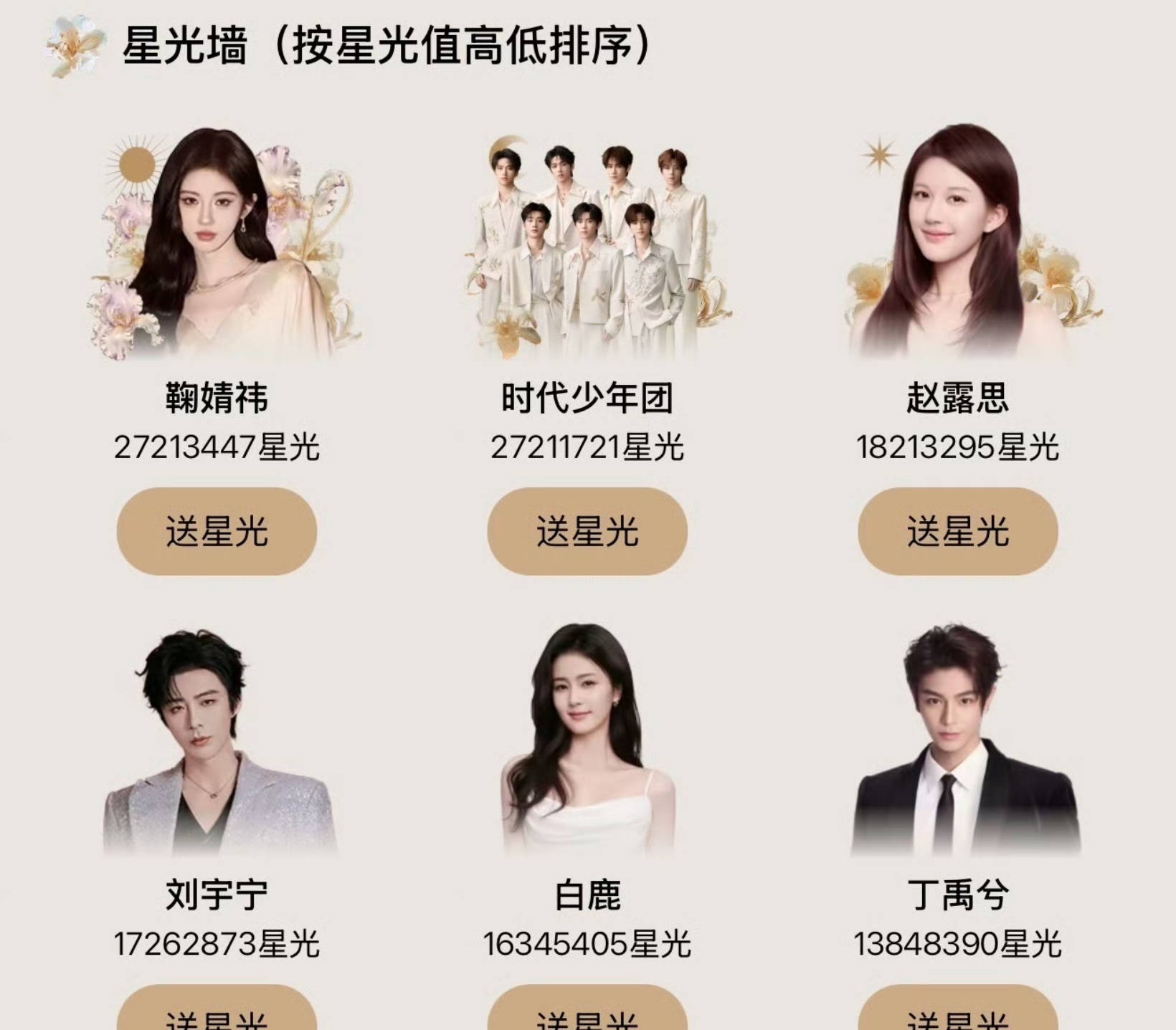Send starlight to 丁禹兮

[x=957, y=1012]
